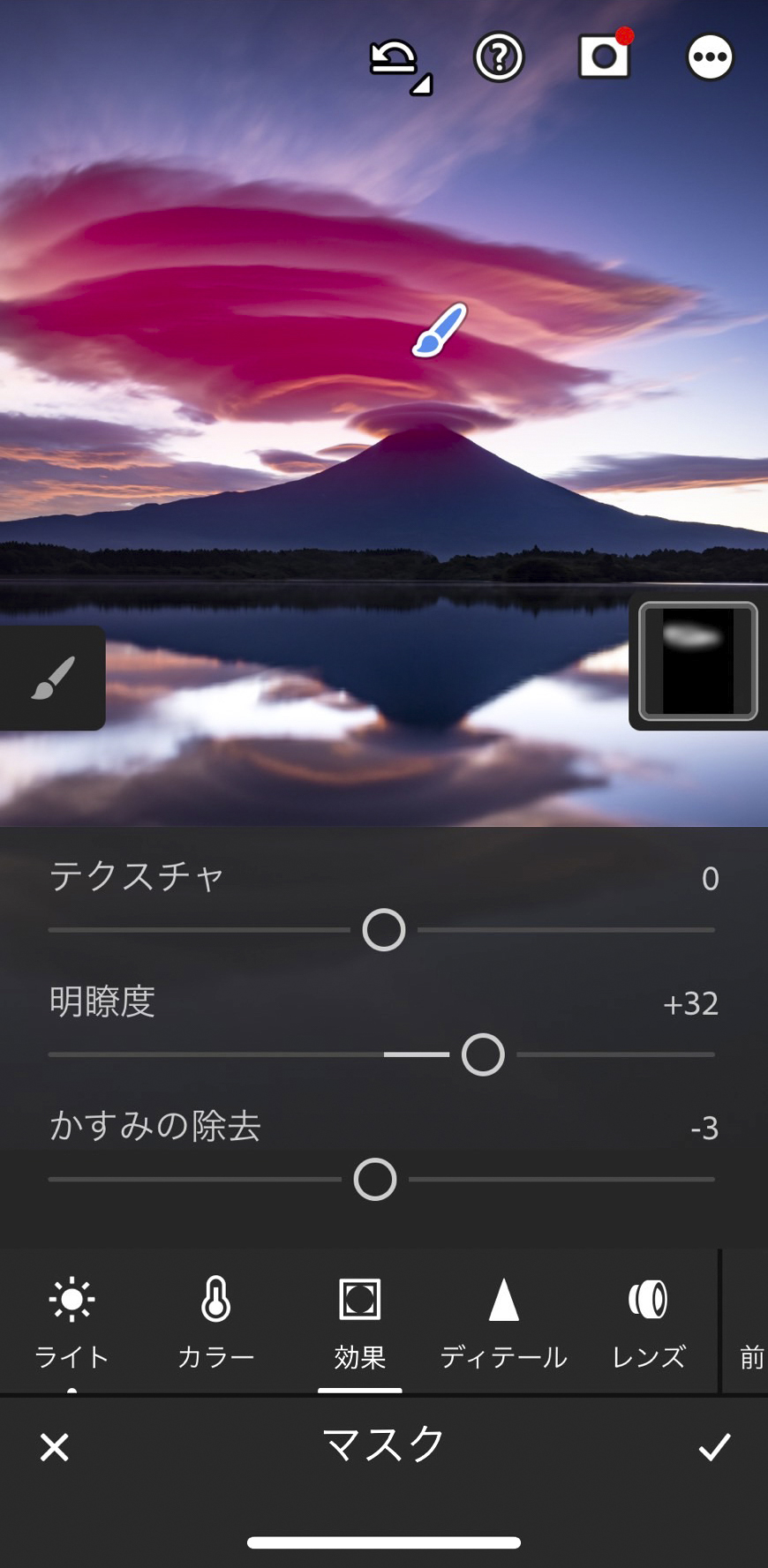
Task: Tap the undo arrow icon
Action: click(x=395, y=60)
